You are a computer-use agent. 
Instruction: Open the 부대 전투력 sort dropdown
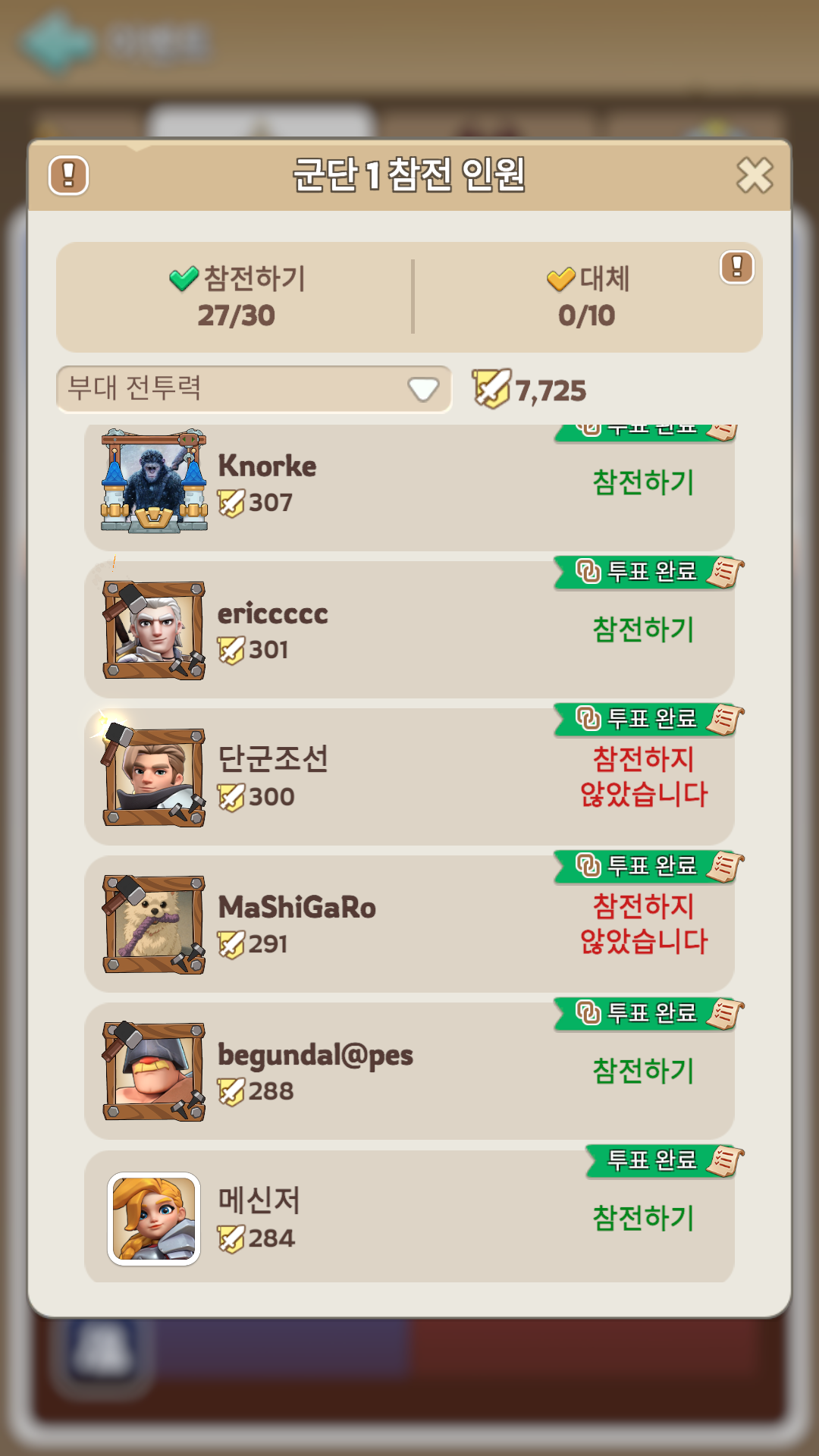click(253, 388)
